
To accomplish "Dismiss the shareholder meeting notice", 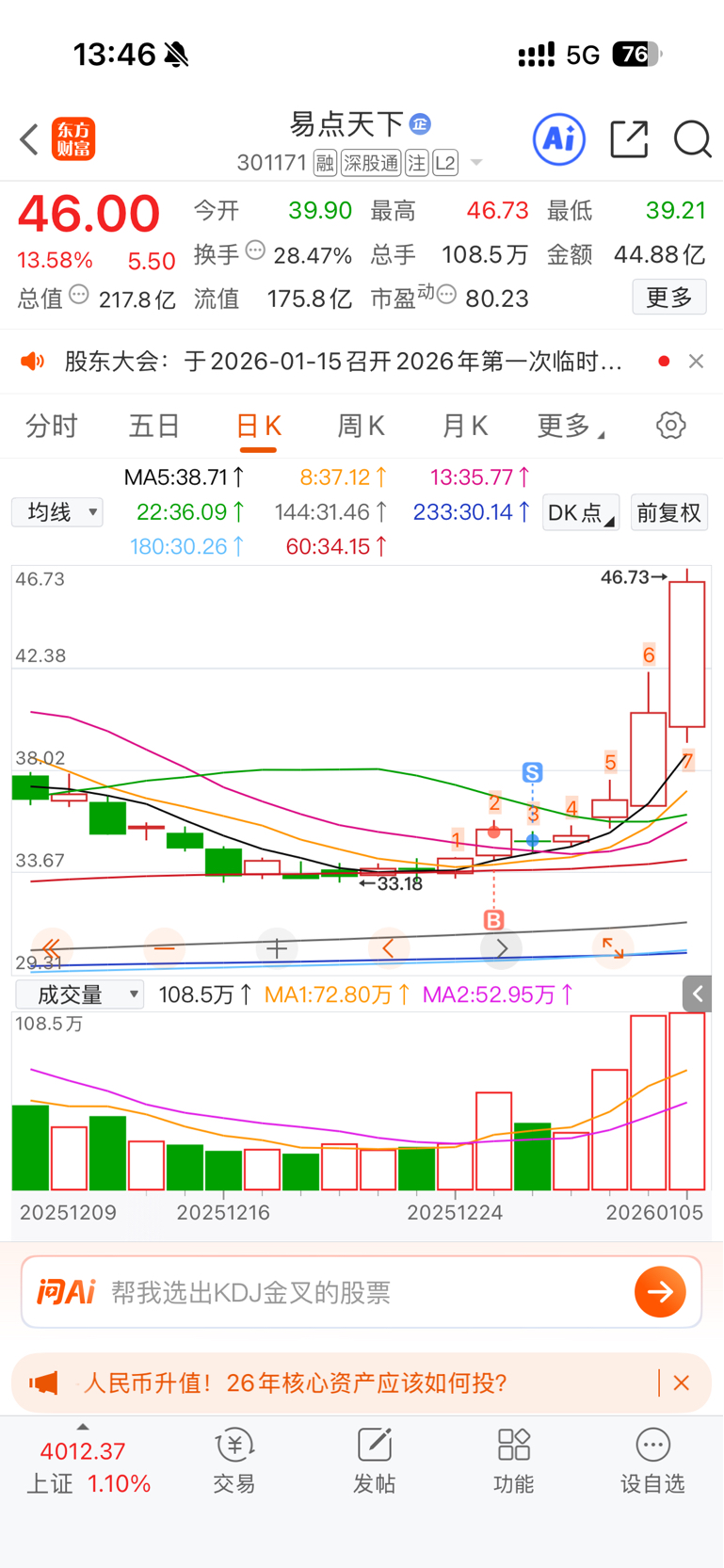I will [696, 362].
